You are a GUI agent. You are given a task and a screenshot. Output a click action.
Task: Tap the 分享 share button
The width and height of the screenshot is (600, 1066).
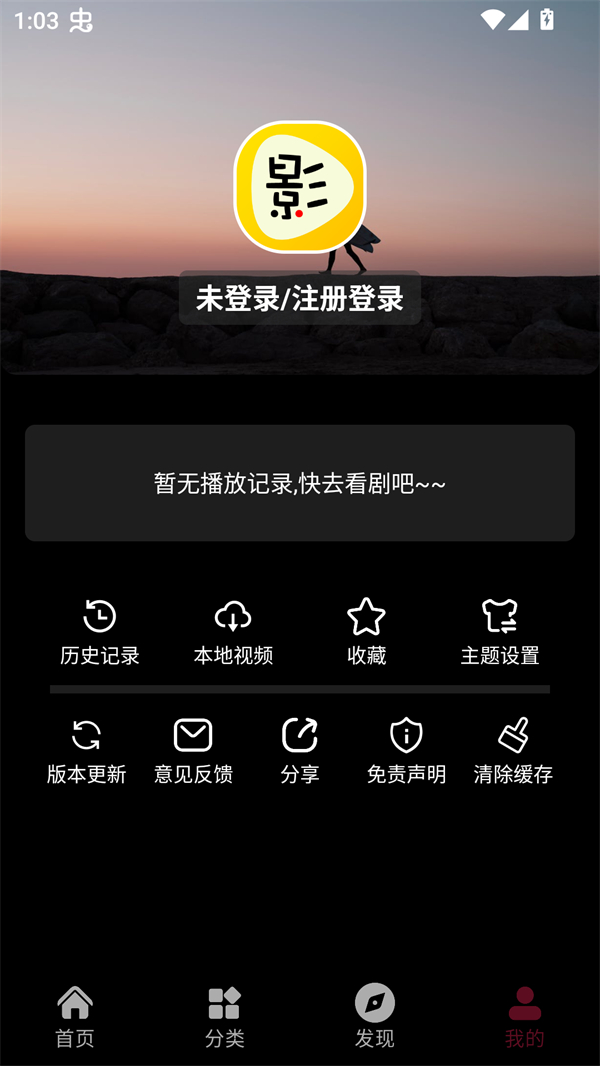click(300, 750)
